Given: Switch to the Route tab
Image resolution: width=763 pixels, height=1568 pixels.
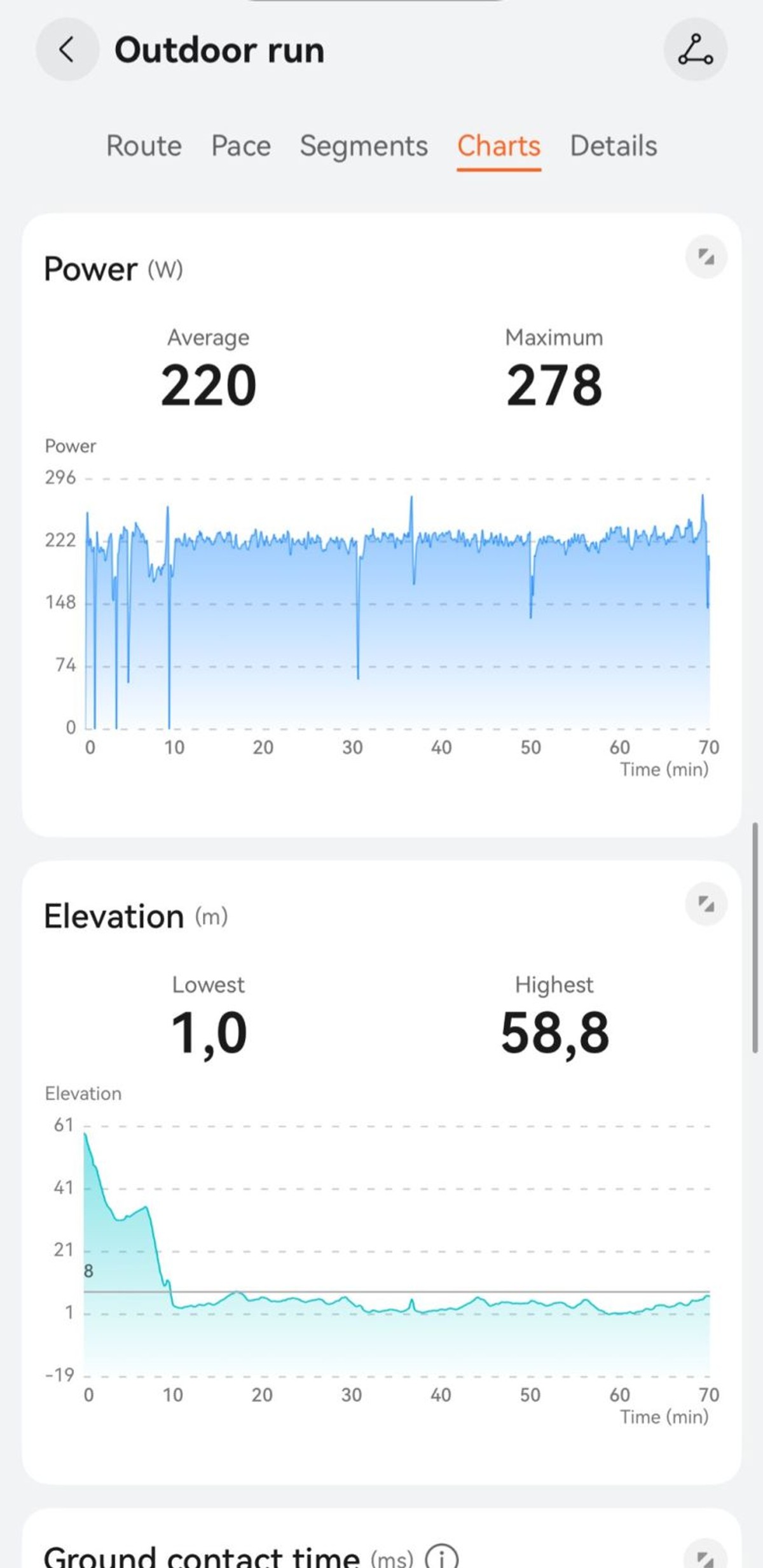Looking at the screenshot, I should (144, 146).
